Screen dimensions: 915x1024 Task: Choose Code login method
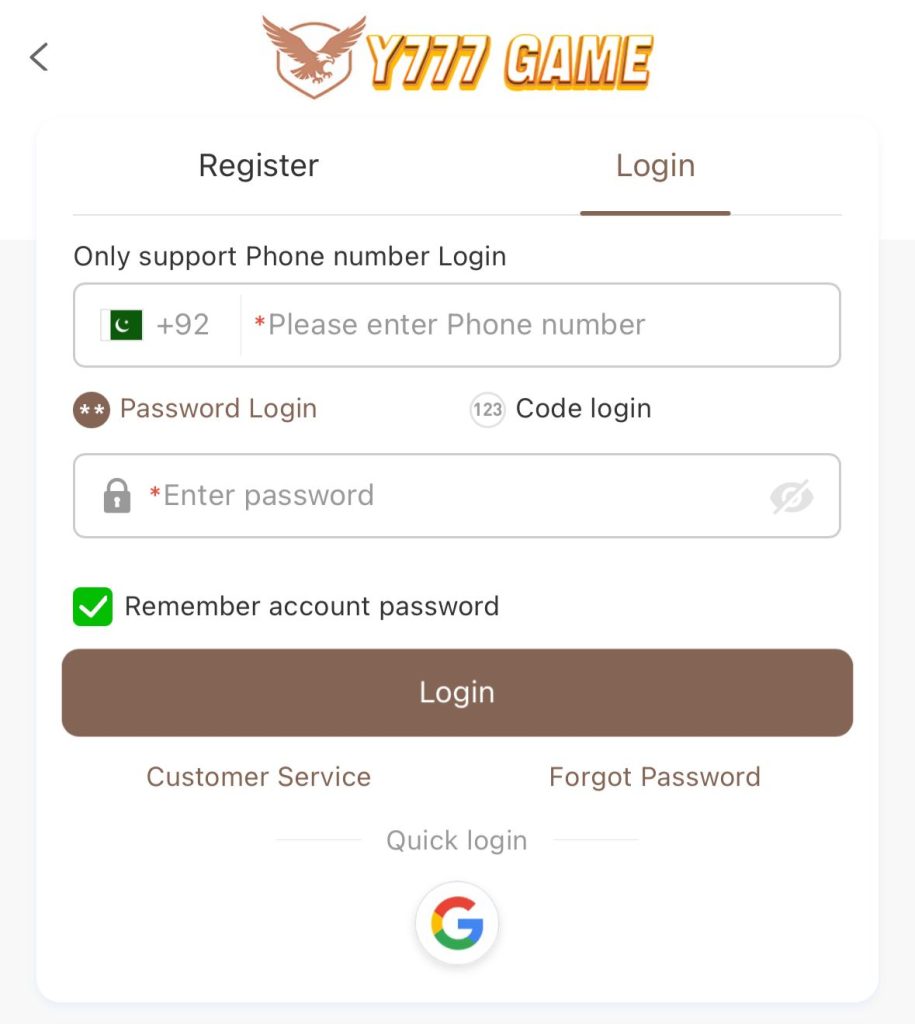561,409
